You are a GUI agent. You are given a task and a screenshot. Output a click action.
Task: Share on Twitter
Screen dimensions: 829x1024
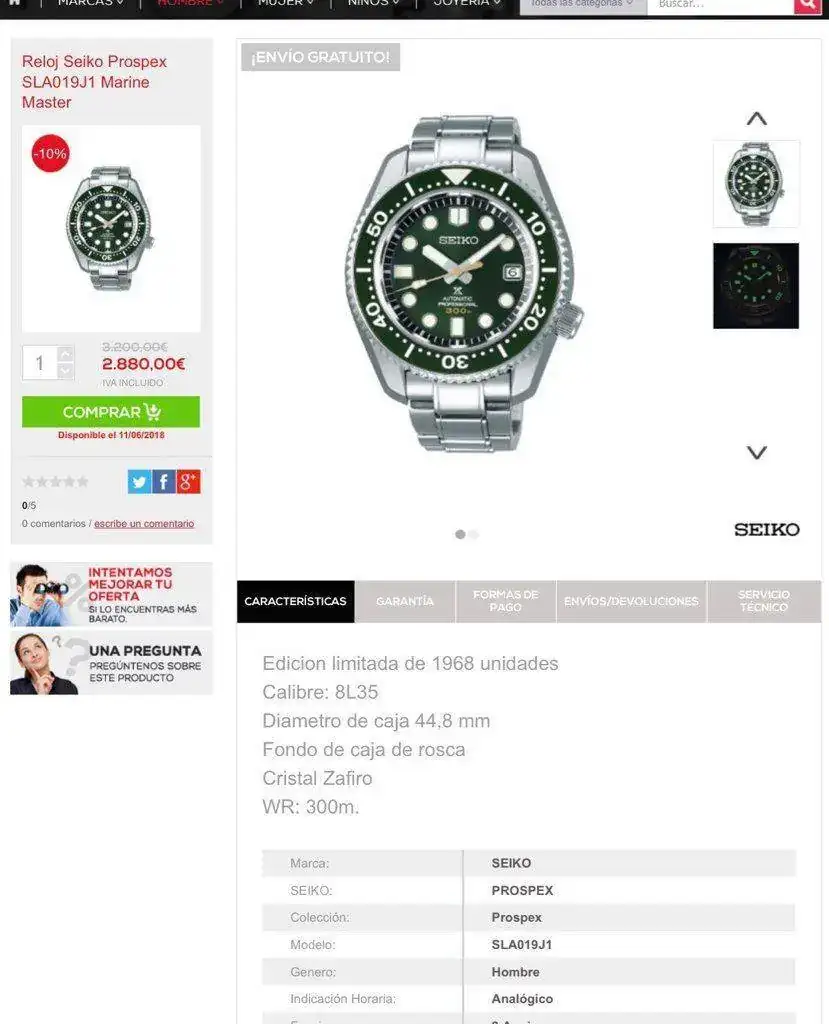139,482
